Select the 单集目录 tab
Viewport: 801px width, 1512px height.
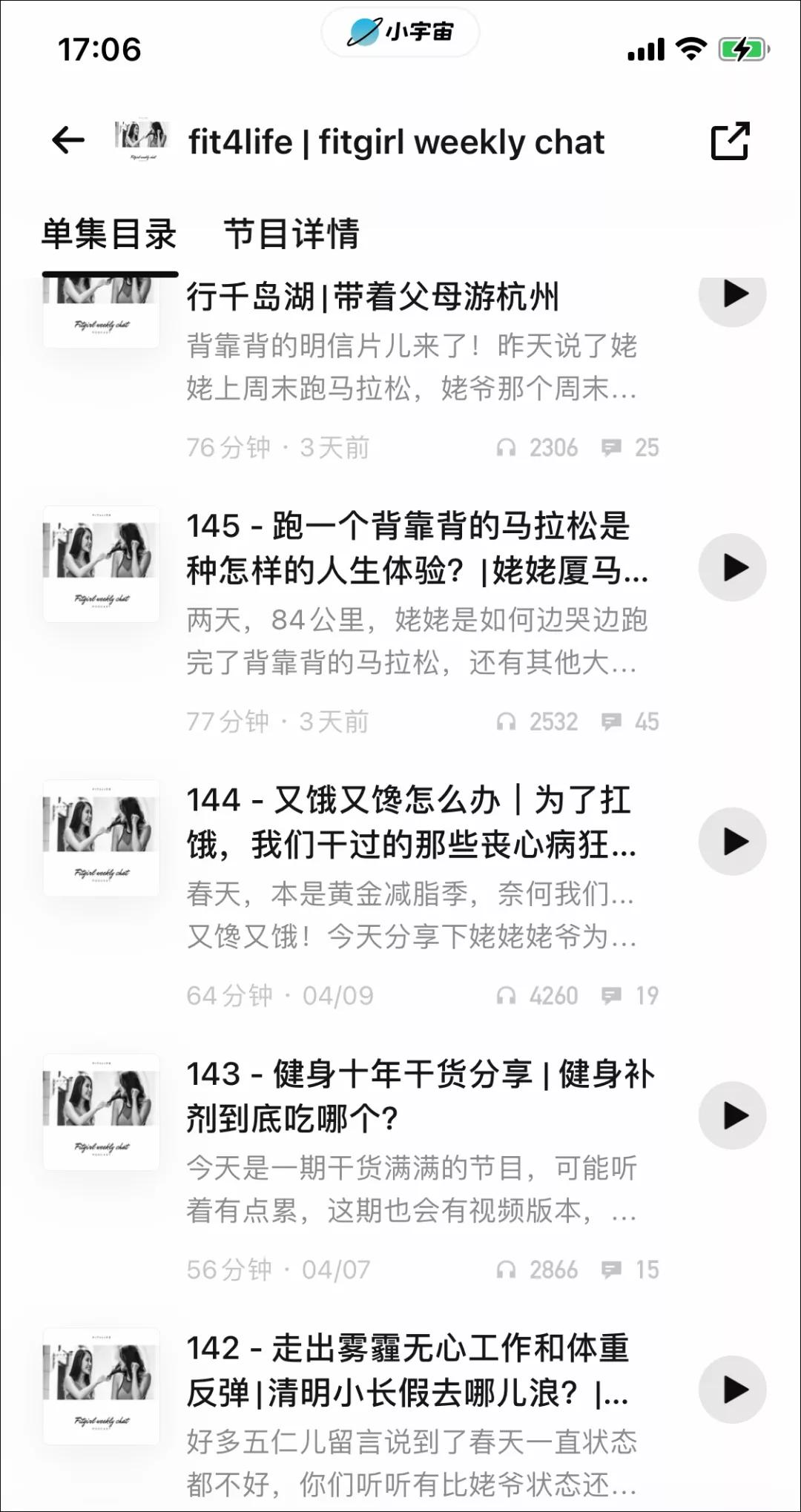coord(109,232)
